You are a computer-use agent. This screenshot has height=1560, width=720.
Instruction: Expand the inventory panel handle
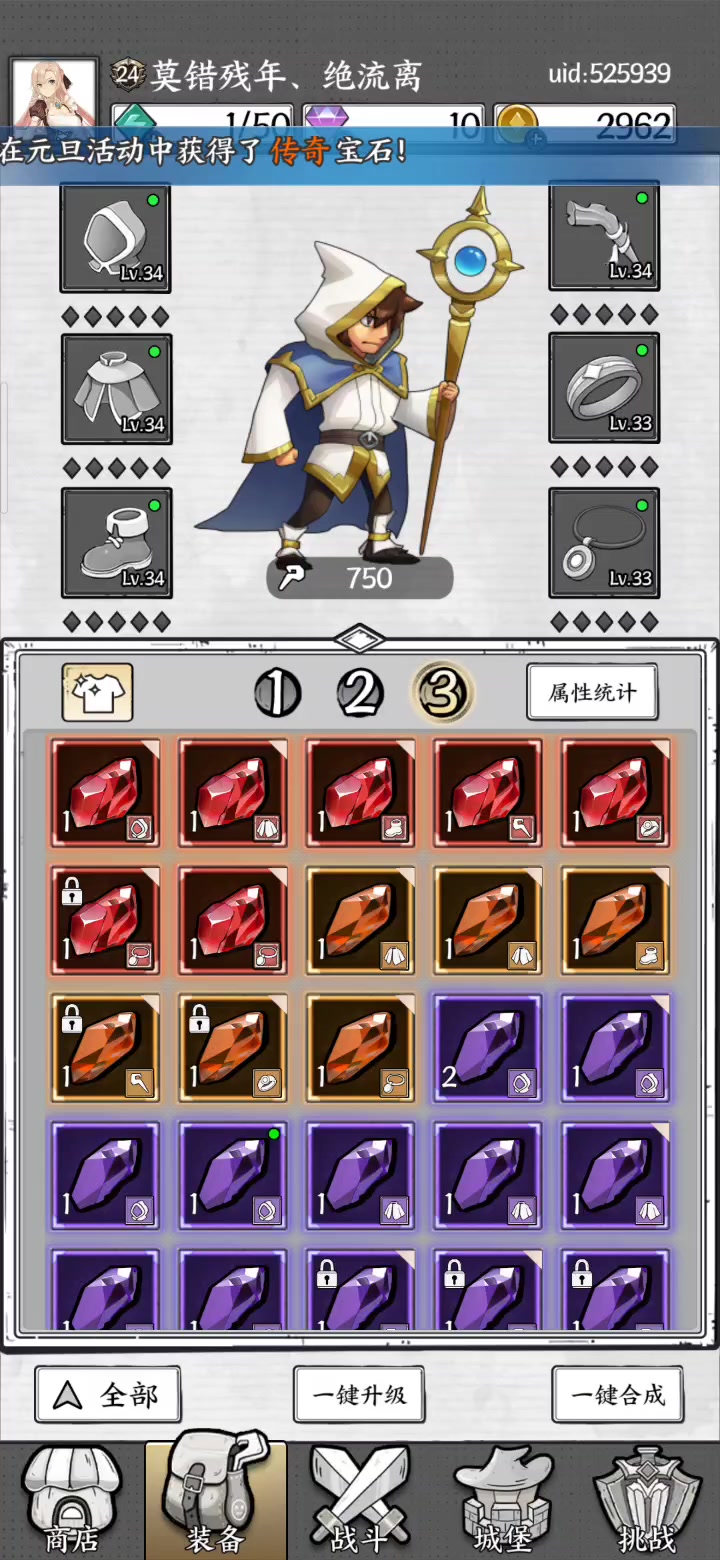point(360,637)
